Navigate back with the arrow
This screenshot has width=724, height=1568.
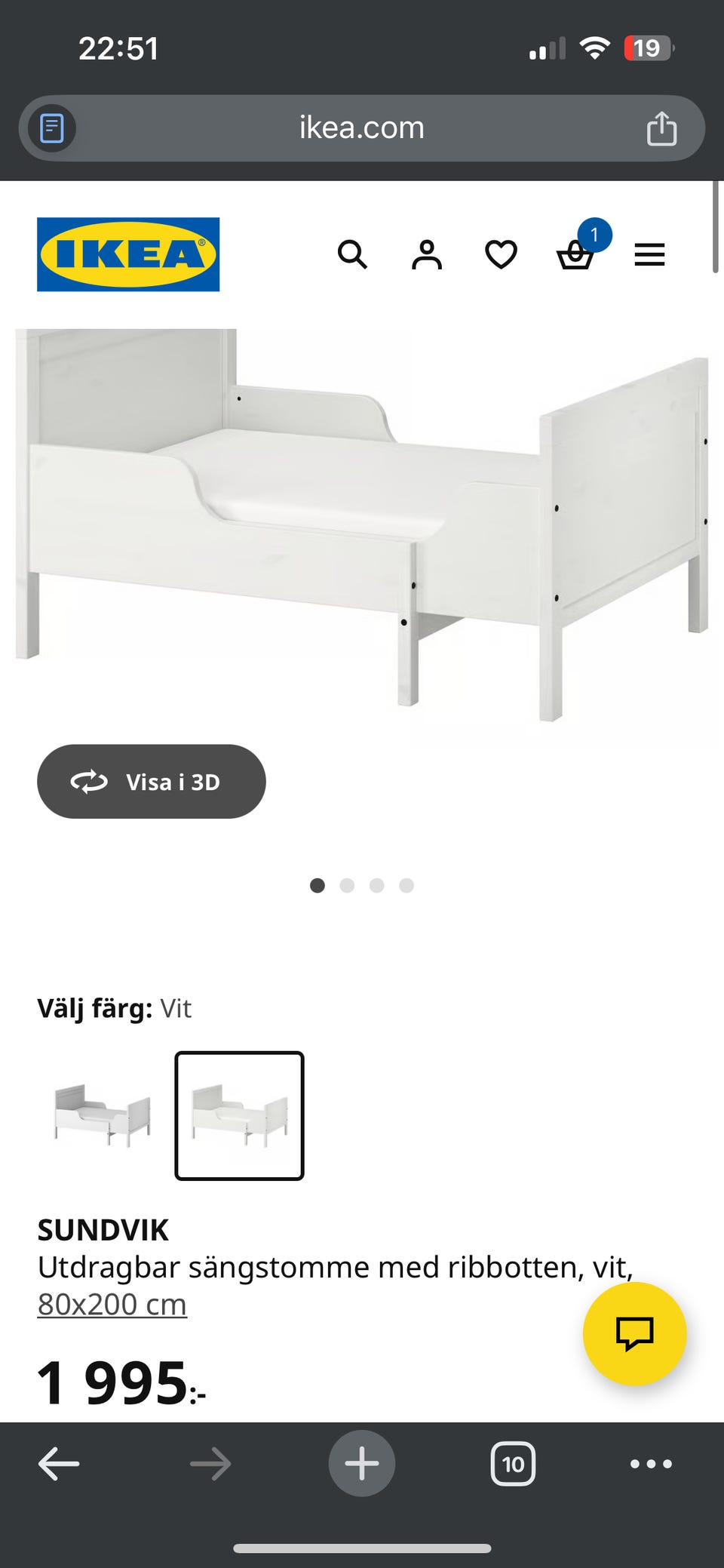(58, 1462)
